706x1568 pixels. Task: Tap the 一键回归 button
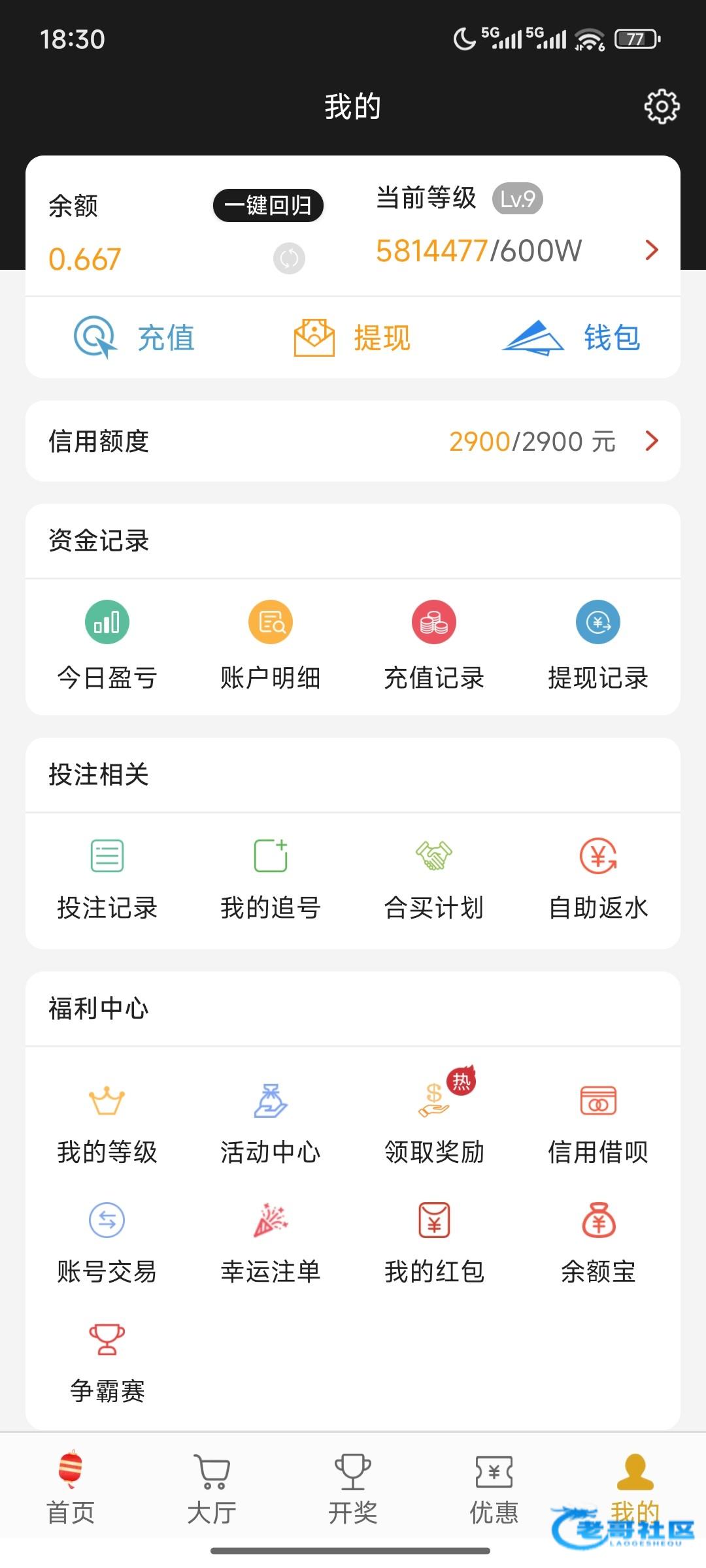pyautogui.click(x=268, y=205)
